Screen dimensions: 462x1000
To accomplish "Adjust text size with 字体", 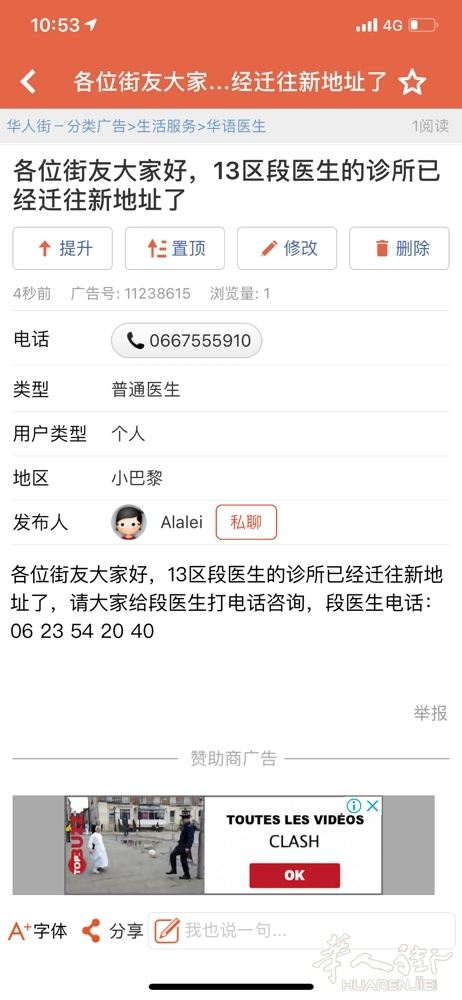I will click(x=37, y=930).
